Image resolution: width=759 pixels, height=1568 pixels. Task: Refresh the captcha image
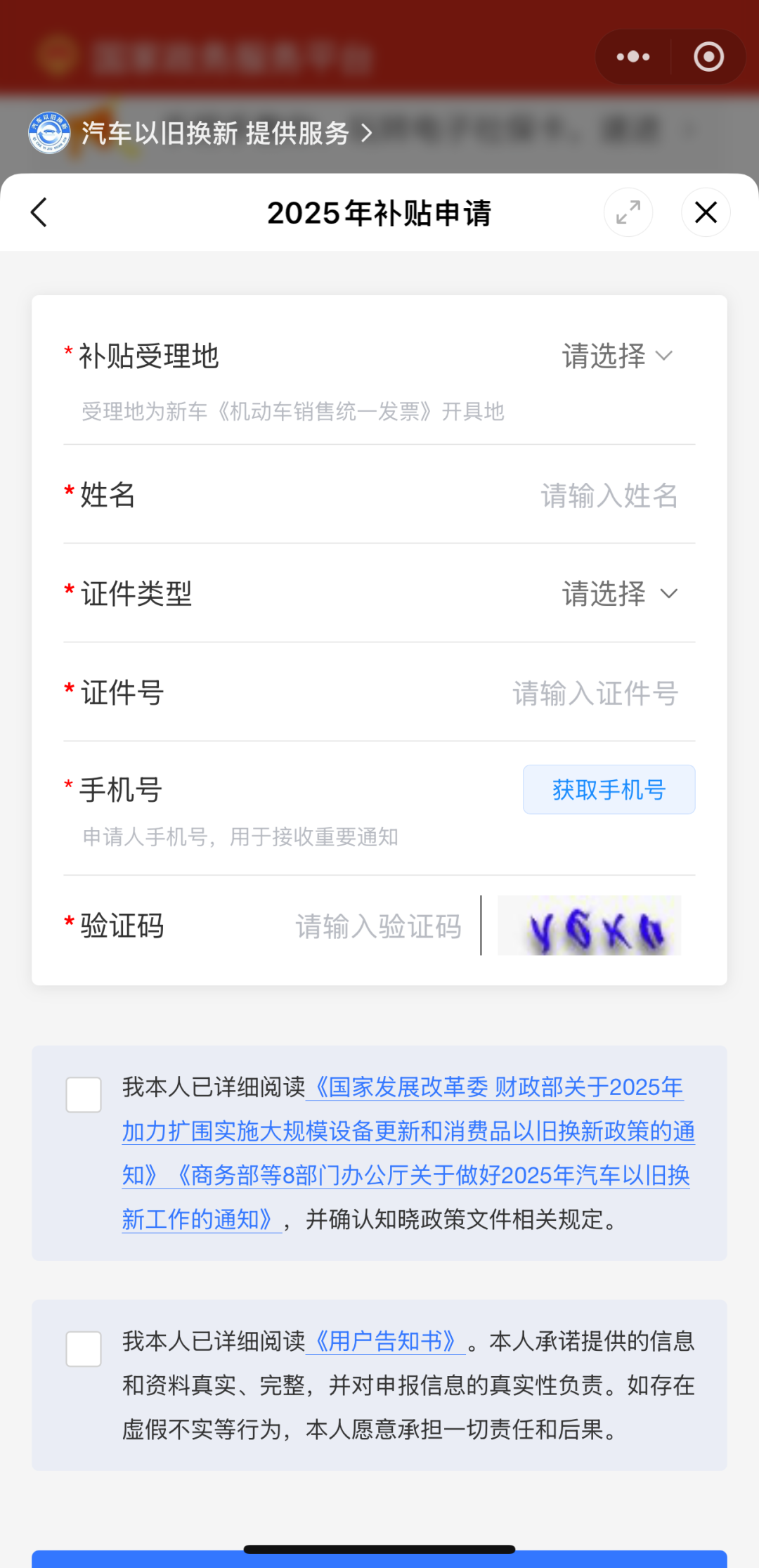589,926
